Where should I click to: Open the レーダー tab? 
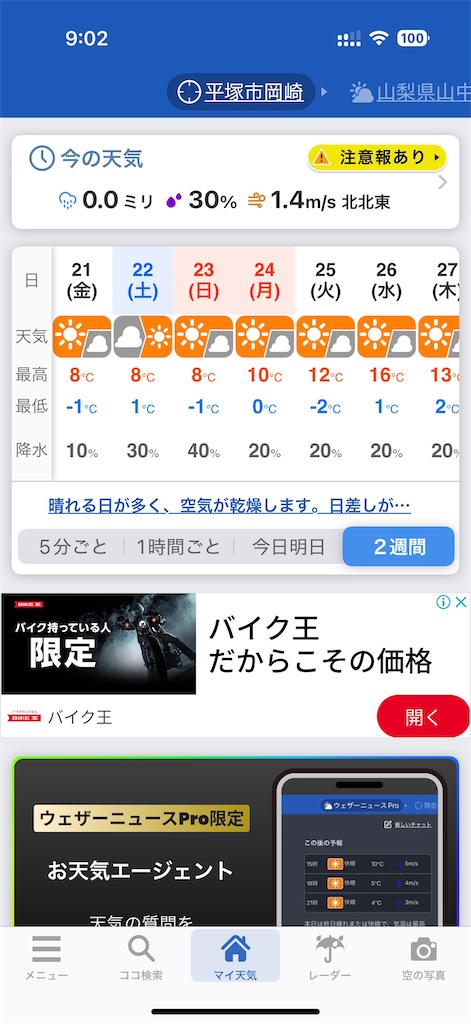[x=330, y=957]
